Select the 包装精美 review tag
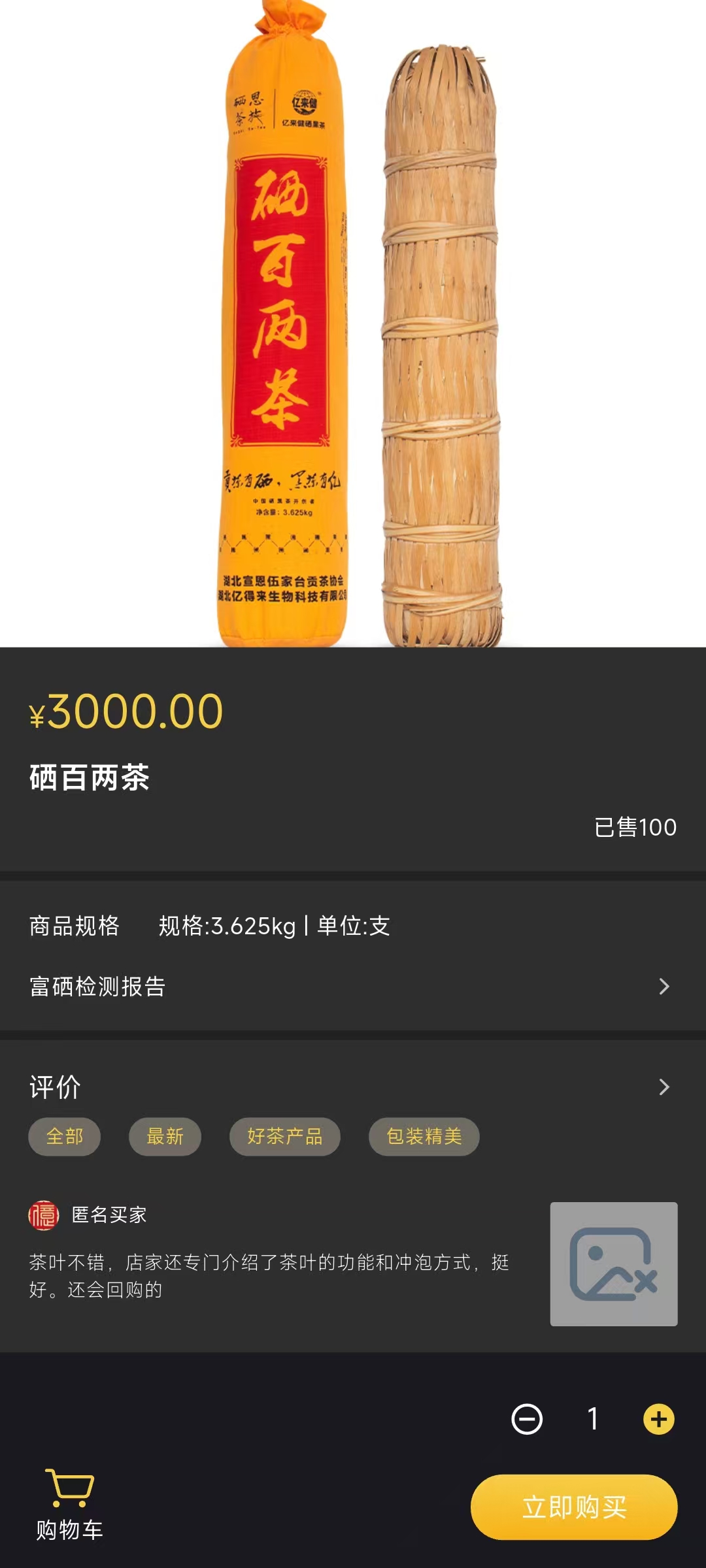 coord(424,1136)
